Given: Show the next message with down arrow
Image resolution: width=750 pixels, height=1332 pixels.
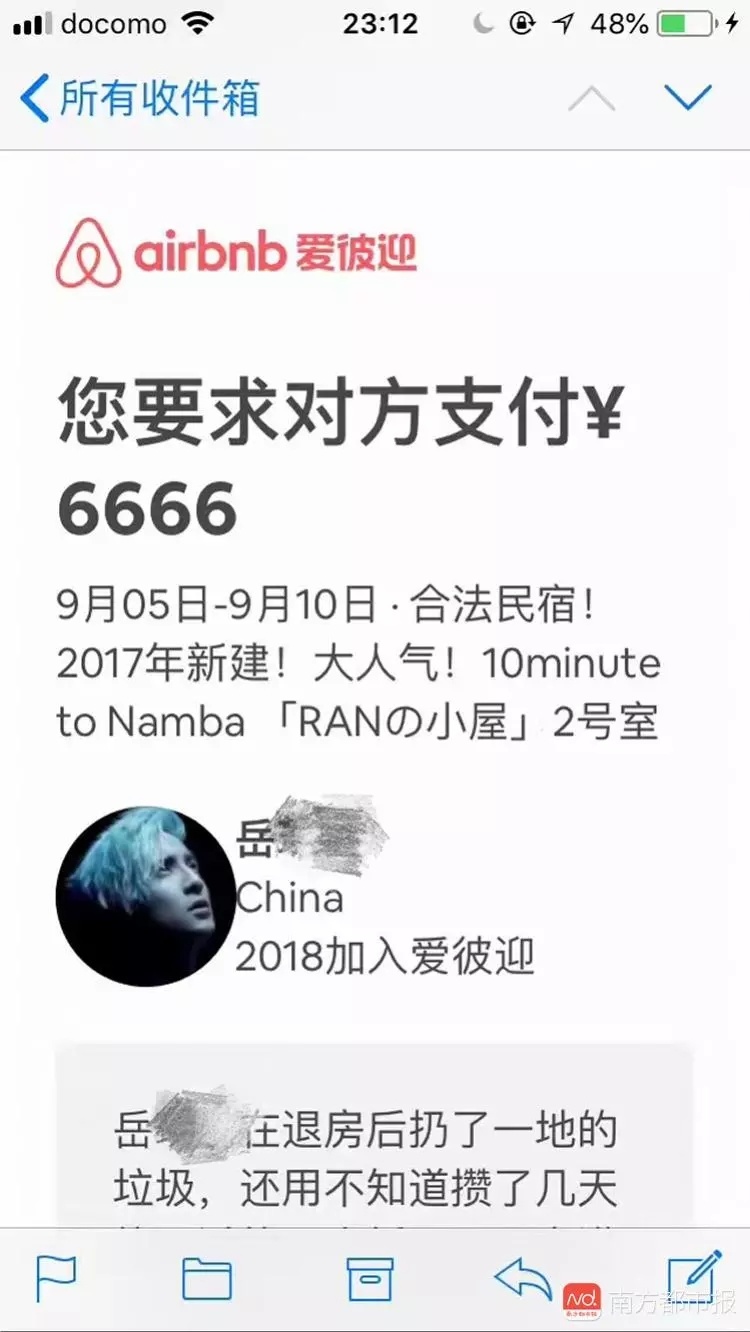Looking at the screenshot, I should pyautogui.click(x=687, y=98).
